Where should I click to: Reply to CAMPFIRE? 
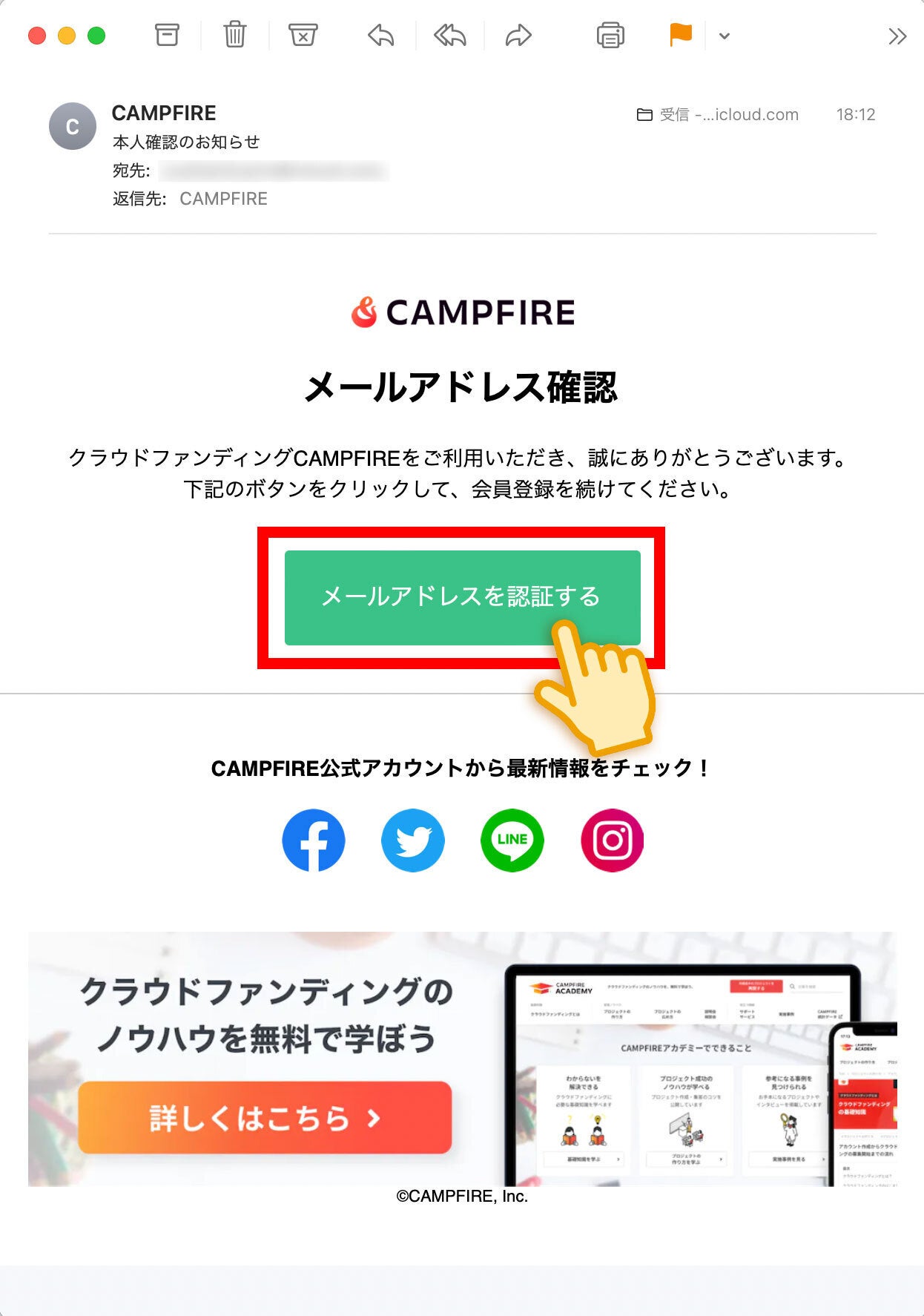pos(380,35)
